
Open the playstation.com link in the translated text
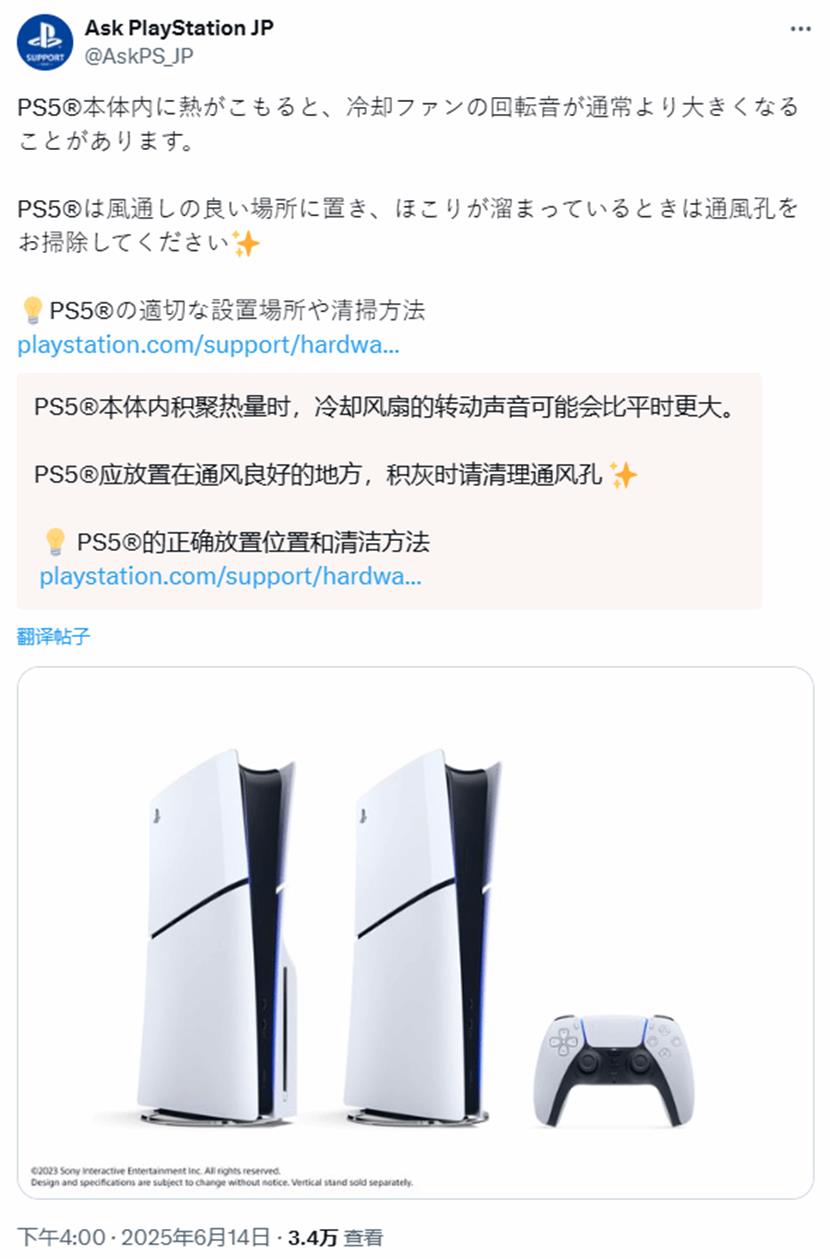tap(230, 576)
